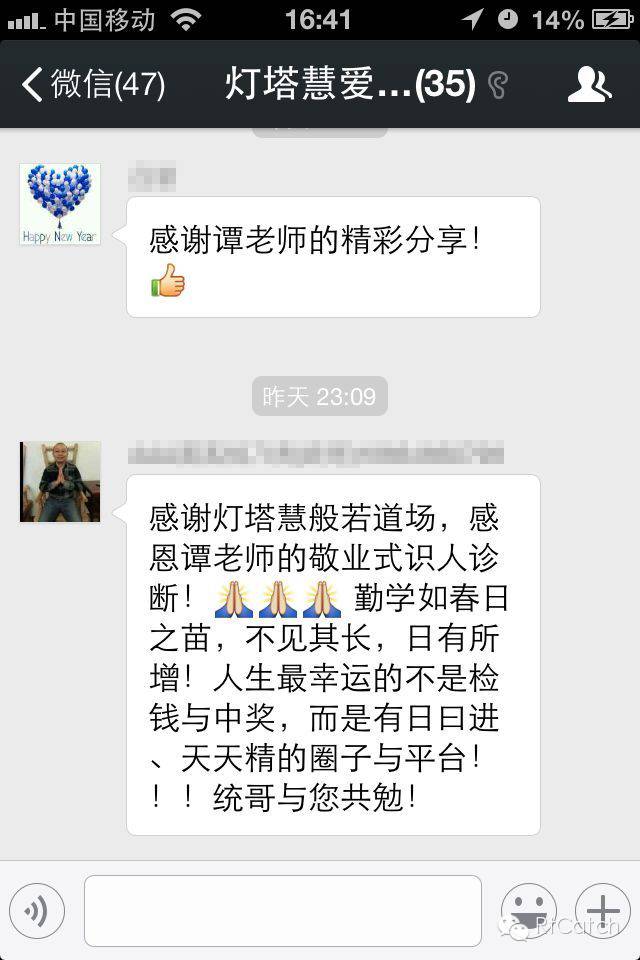640x960 pixels.
Task: Open the group members info icon
Action: [588, 84]
